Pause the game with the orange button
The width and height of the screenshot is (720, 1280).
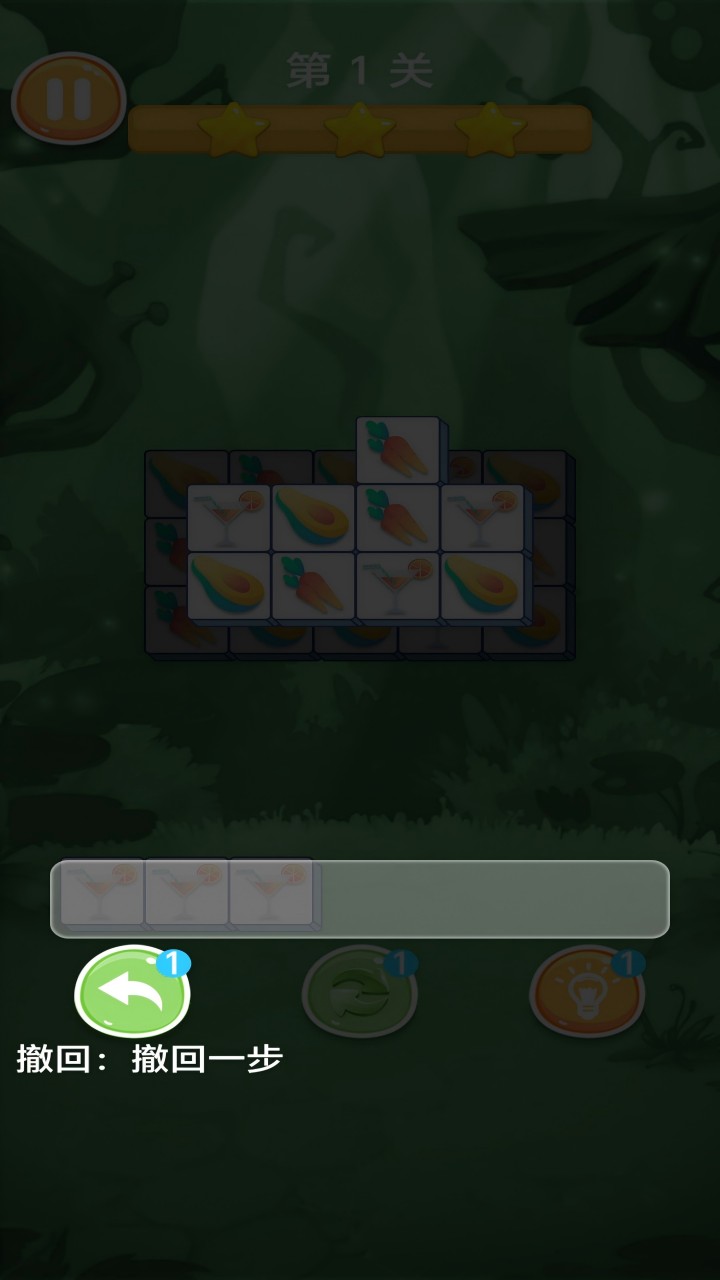coord(68,98)
